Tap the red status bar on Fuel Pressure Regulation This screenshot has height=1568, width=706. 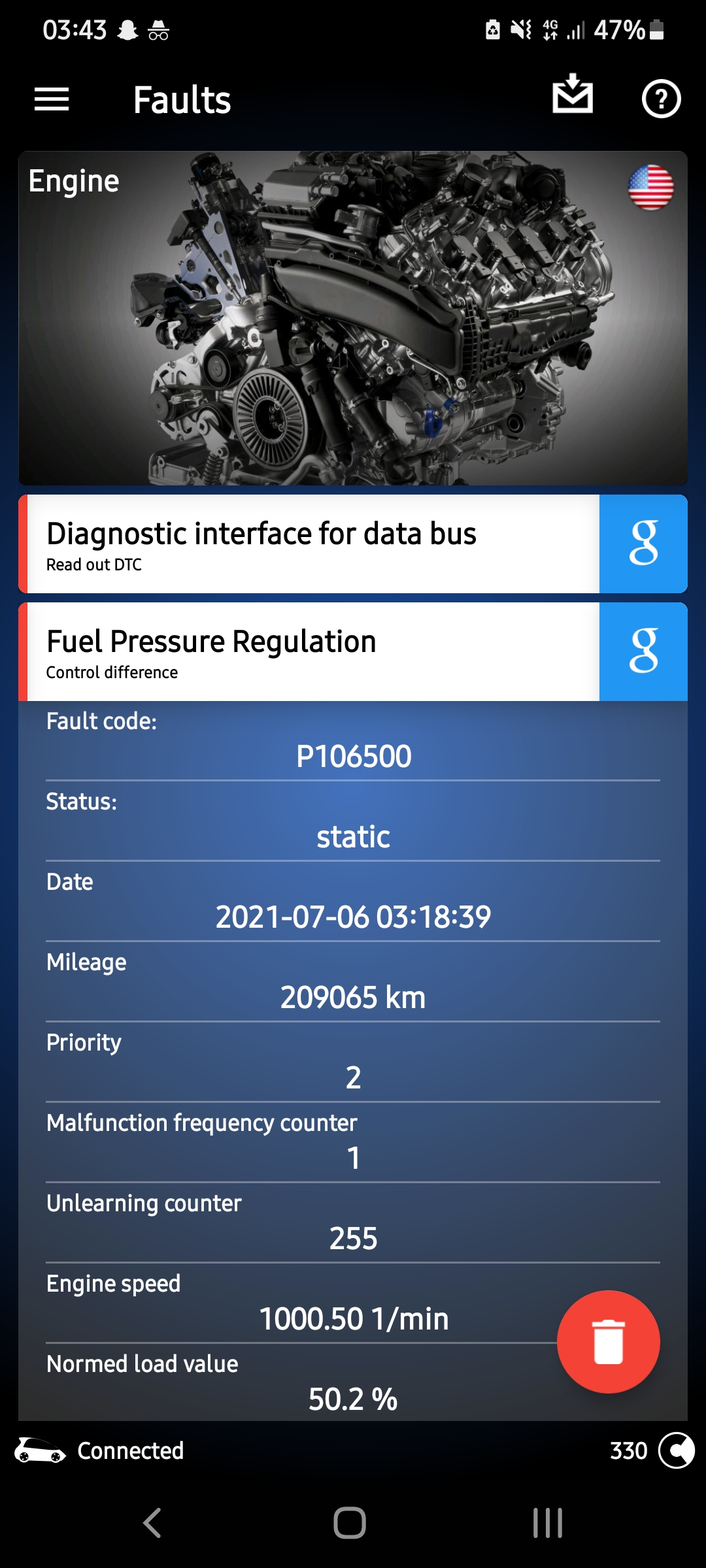pos(25,651)
